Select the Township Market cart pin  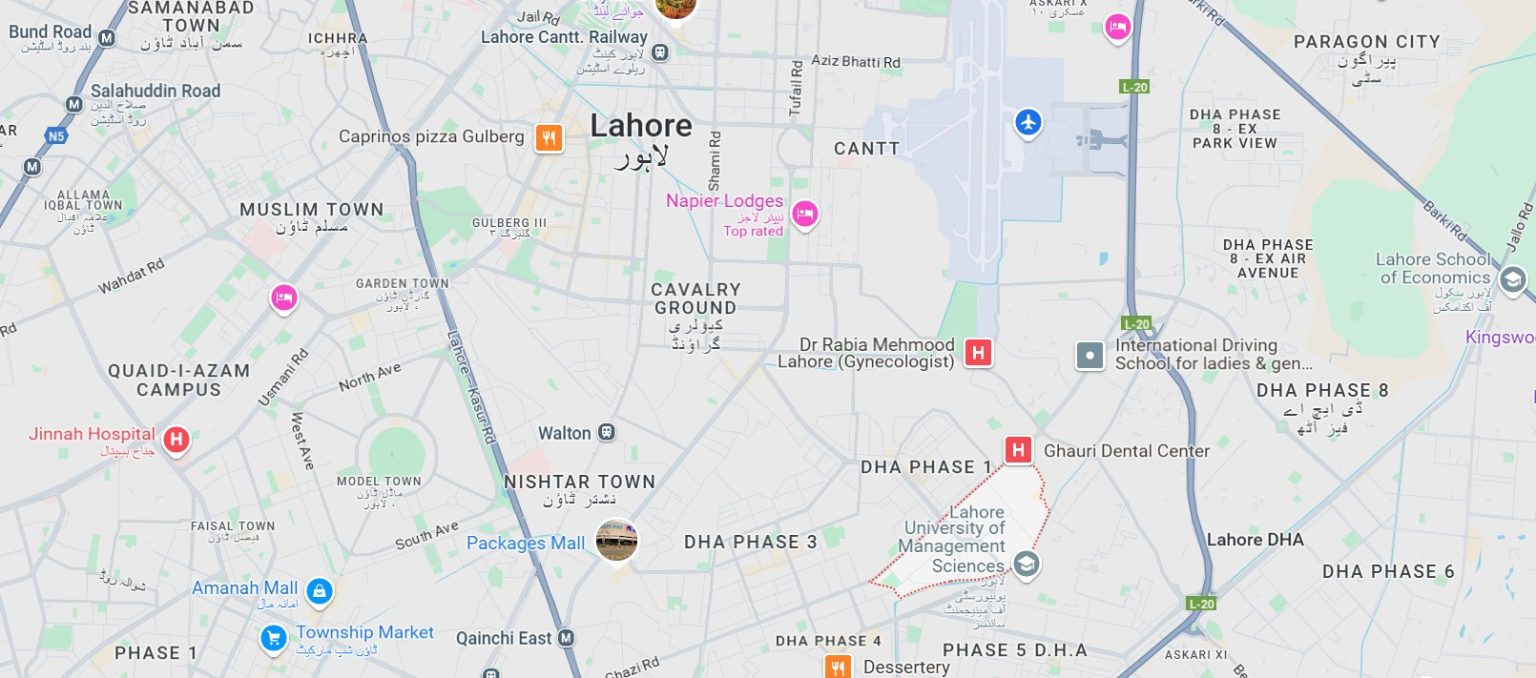tap(273, 637)
